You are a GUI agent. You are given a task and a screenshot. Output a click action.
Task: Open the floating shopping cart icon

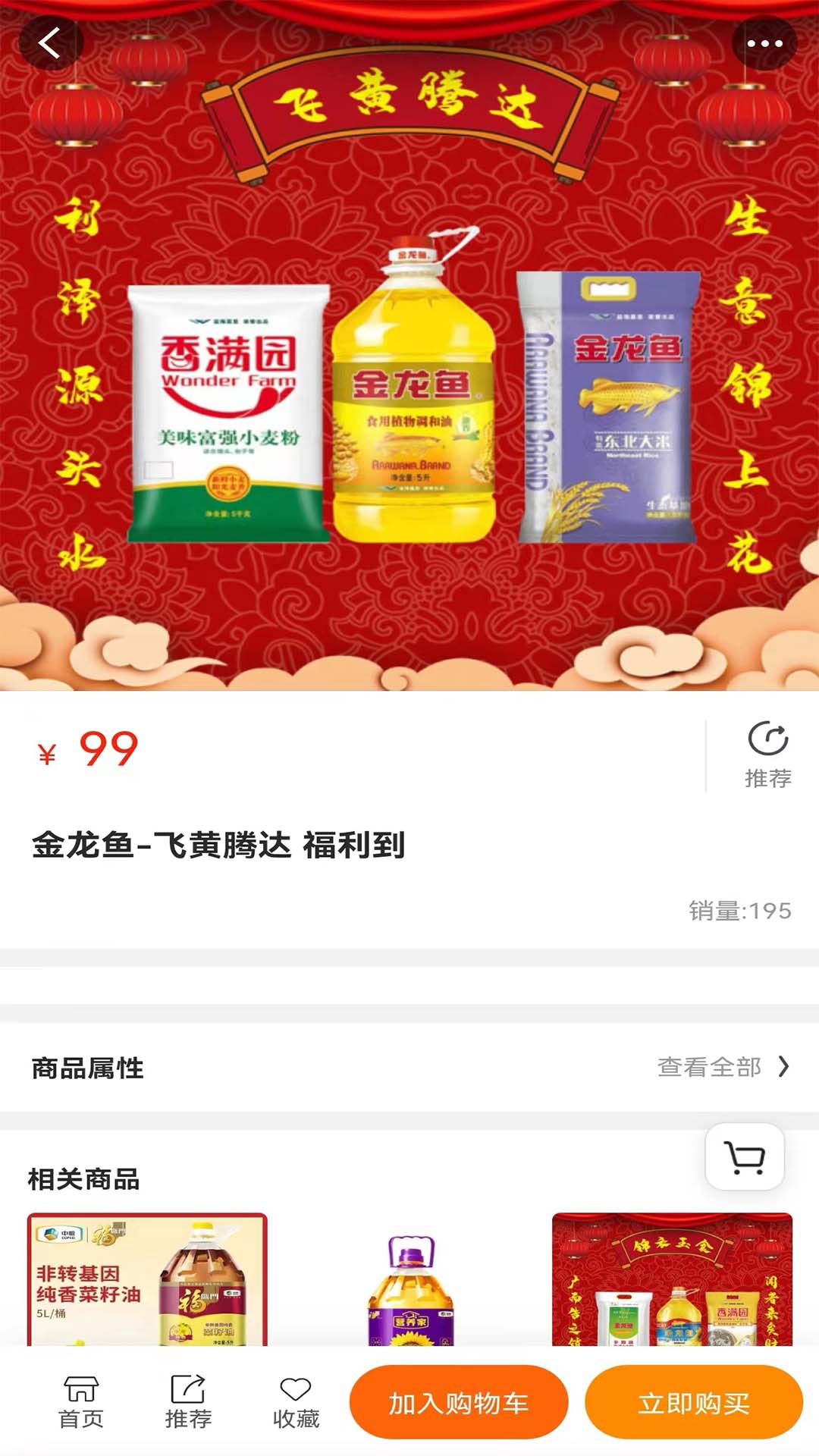click(745, 1156)
